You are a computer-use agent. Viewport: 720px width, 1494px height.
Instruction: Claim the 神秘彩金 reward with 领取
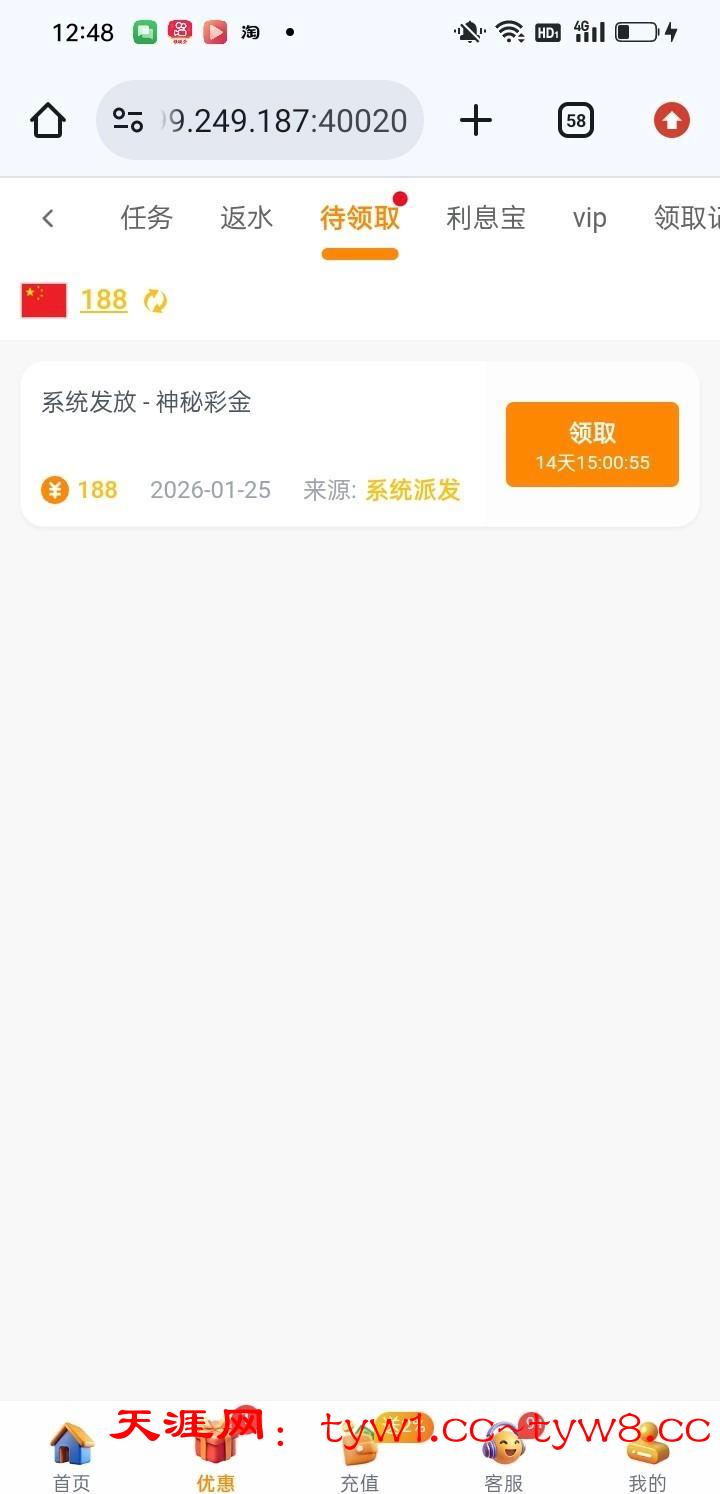[x=592, y=445]
